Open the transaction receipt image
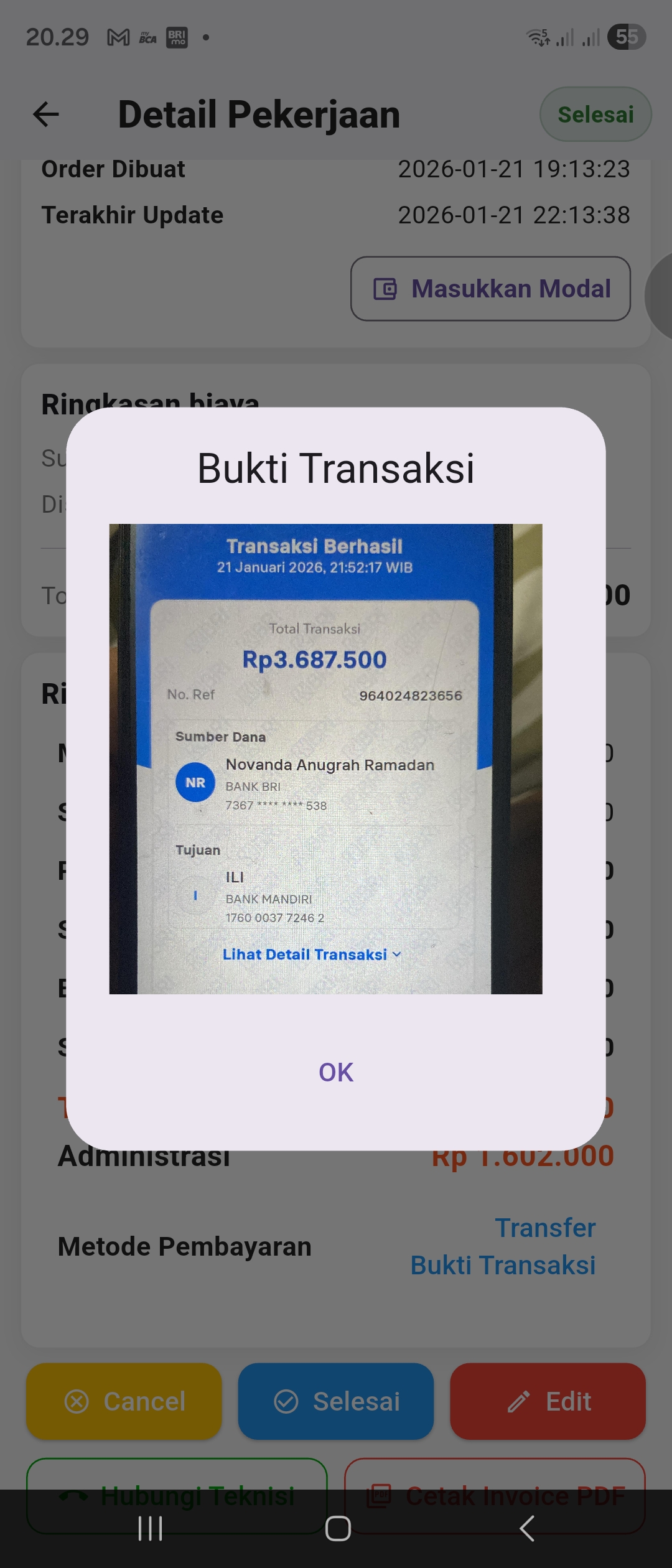Viewport: 672px width, 1568px height. 325,758
